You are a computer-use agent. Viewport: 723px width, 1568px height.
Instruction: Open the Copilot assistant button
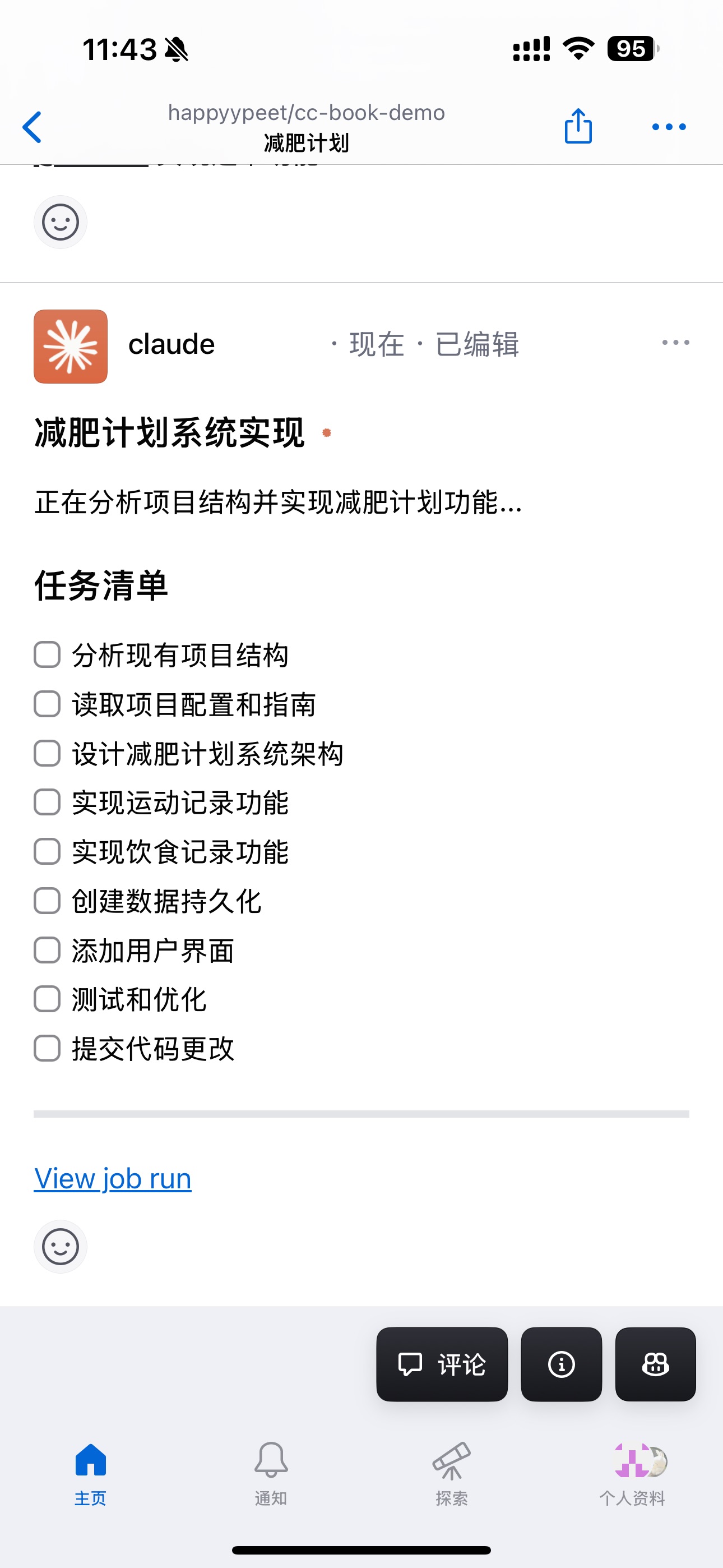coord(655,1364)
